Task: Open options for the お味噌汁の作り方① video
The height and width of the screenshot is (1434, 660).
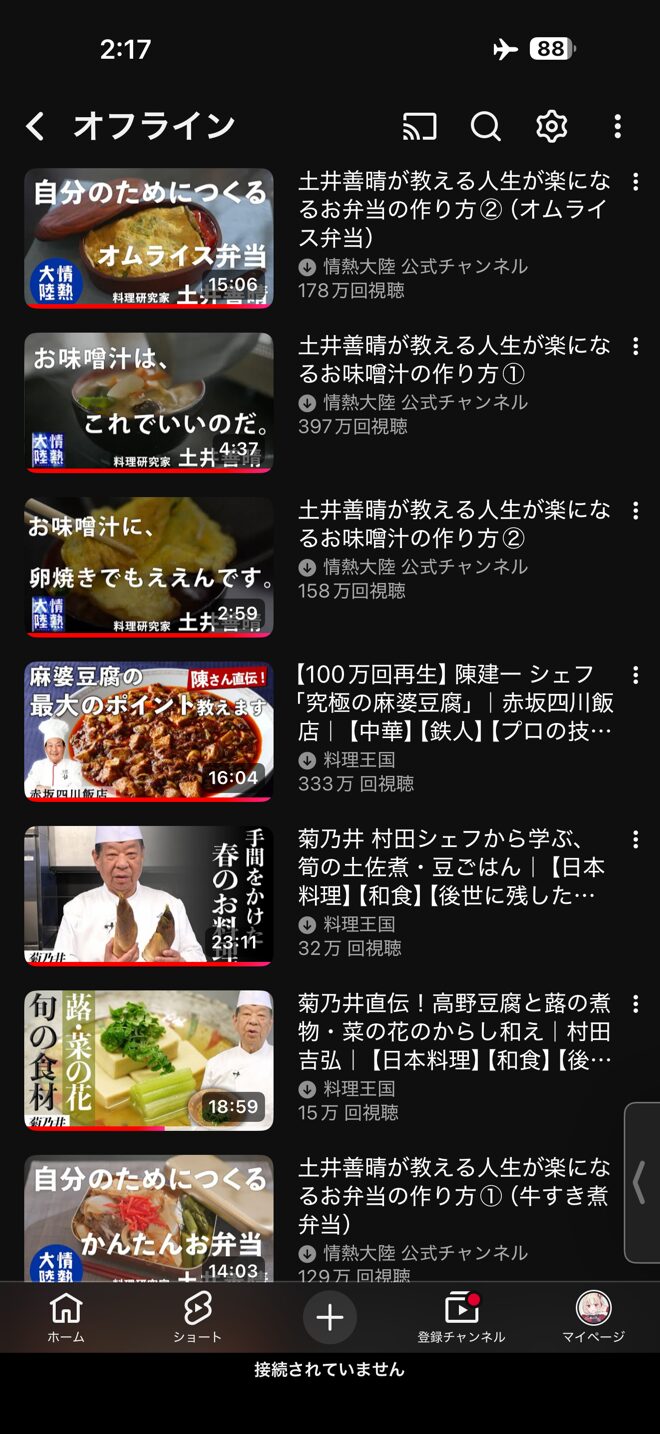Action: tap(635, 346)
